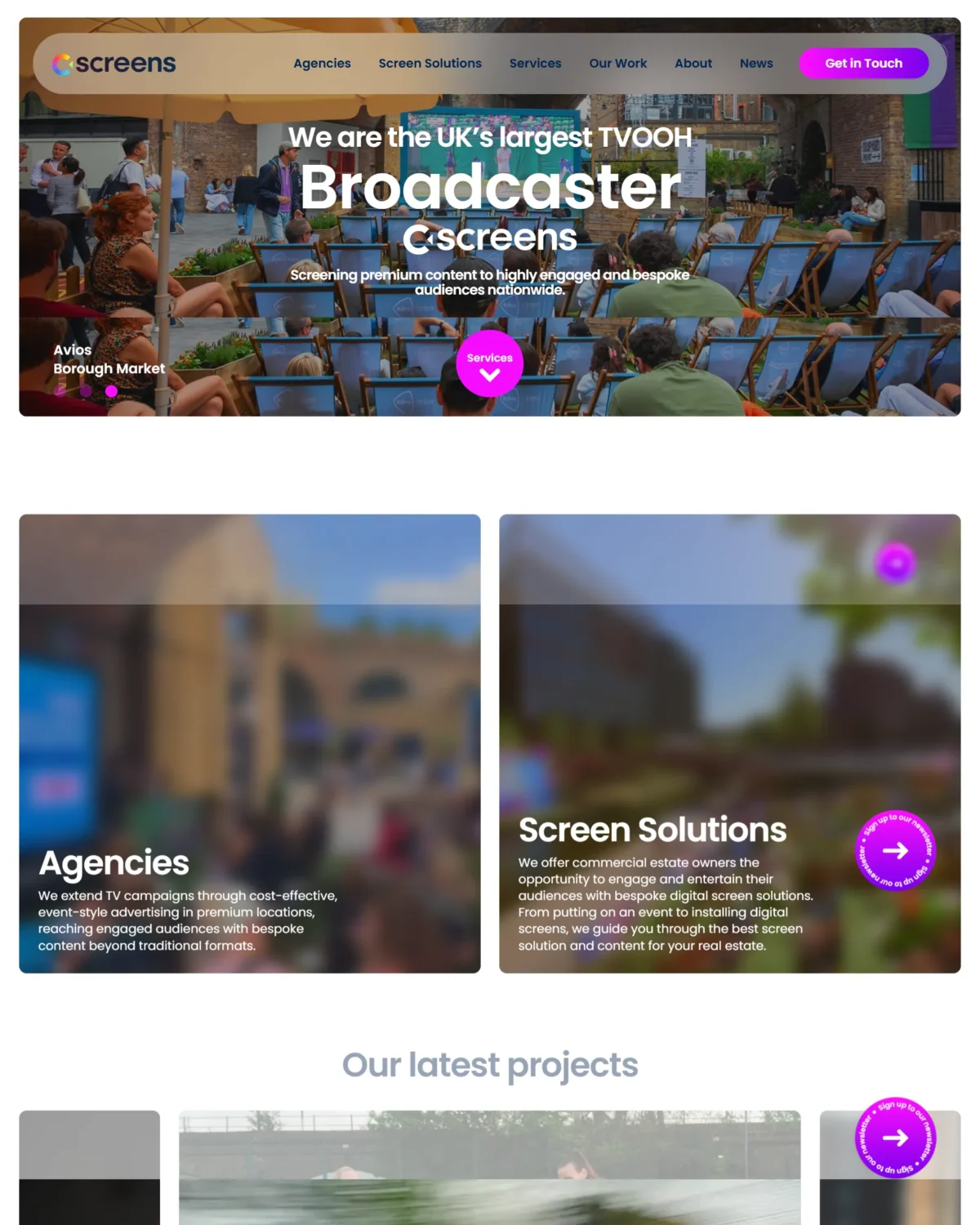980x1225 pixels.
Task: Open the Agencies card
Action: click(x=249, y=743)
